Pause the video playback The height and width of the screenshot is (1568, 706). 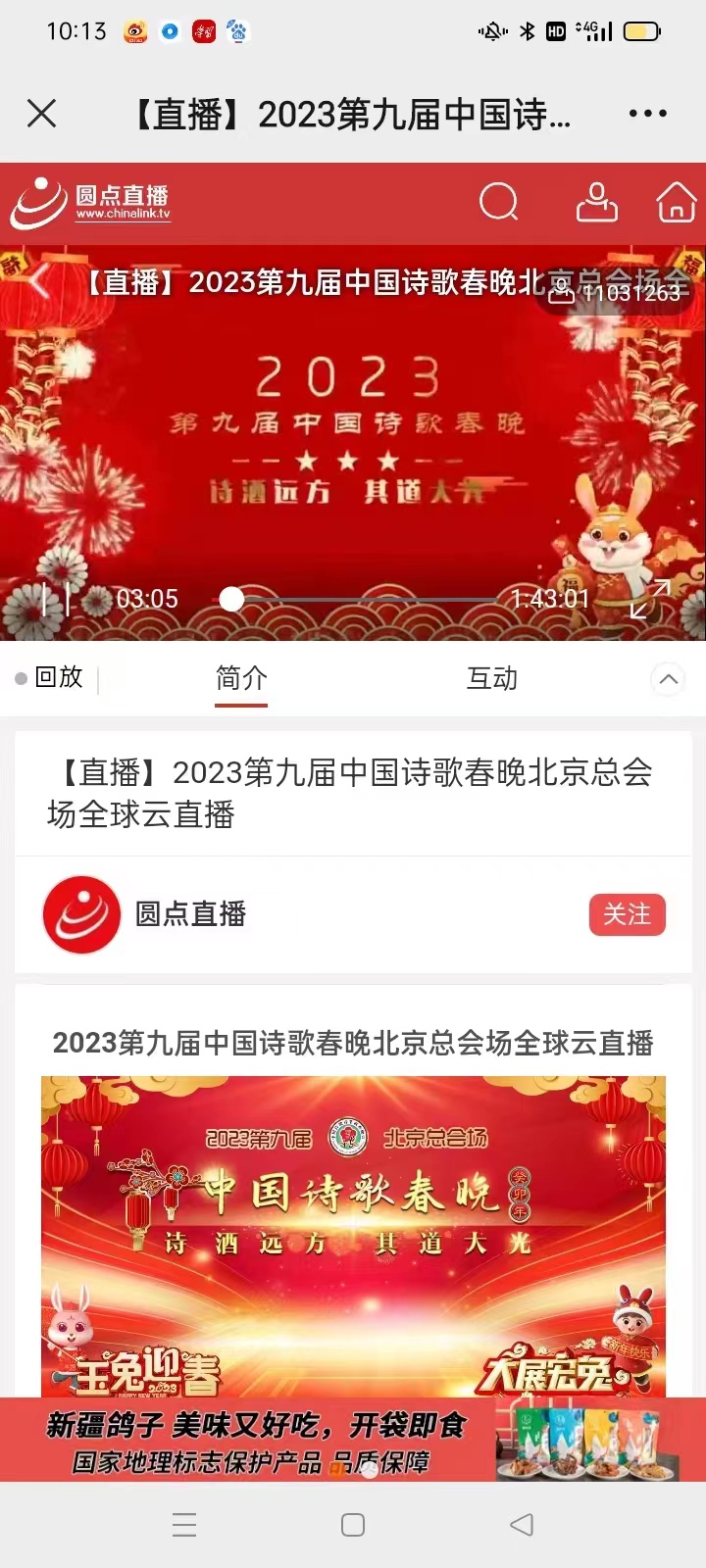(56, 599)
